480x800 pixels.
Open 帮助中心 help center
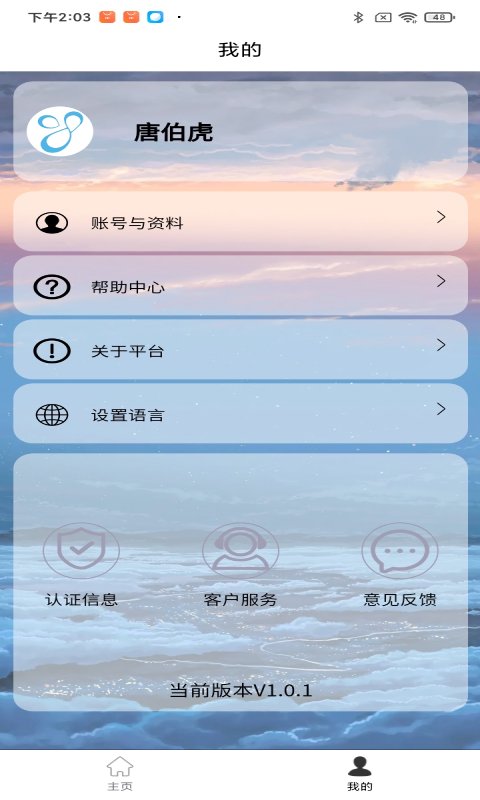click(240, 286)
